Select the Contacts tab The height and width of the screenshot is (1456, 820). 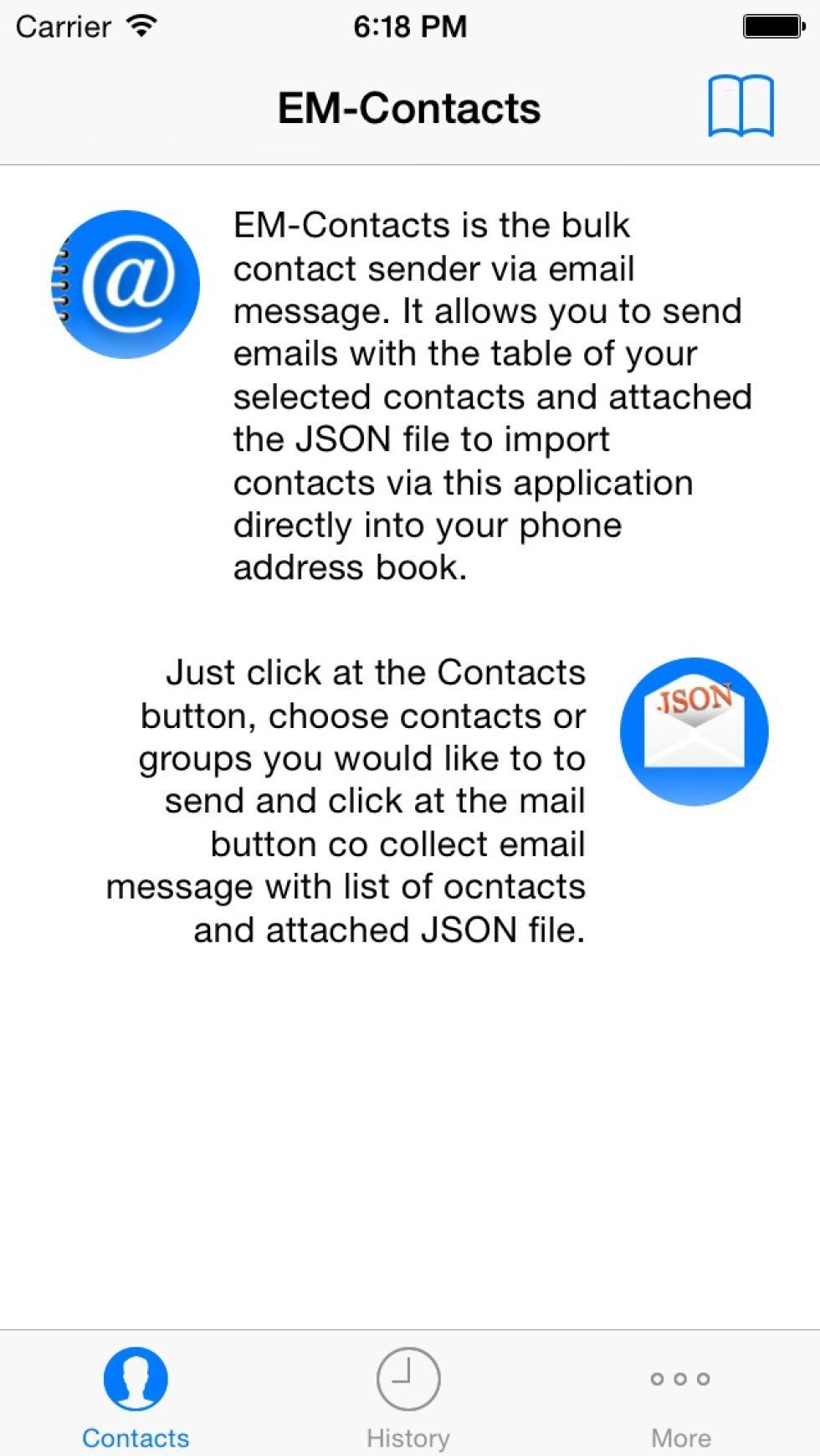[136, 1397]
